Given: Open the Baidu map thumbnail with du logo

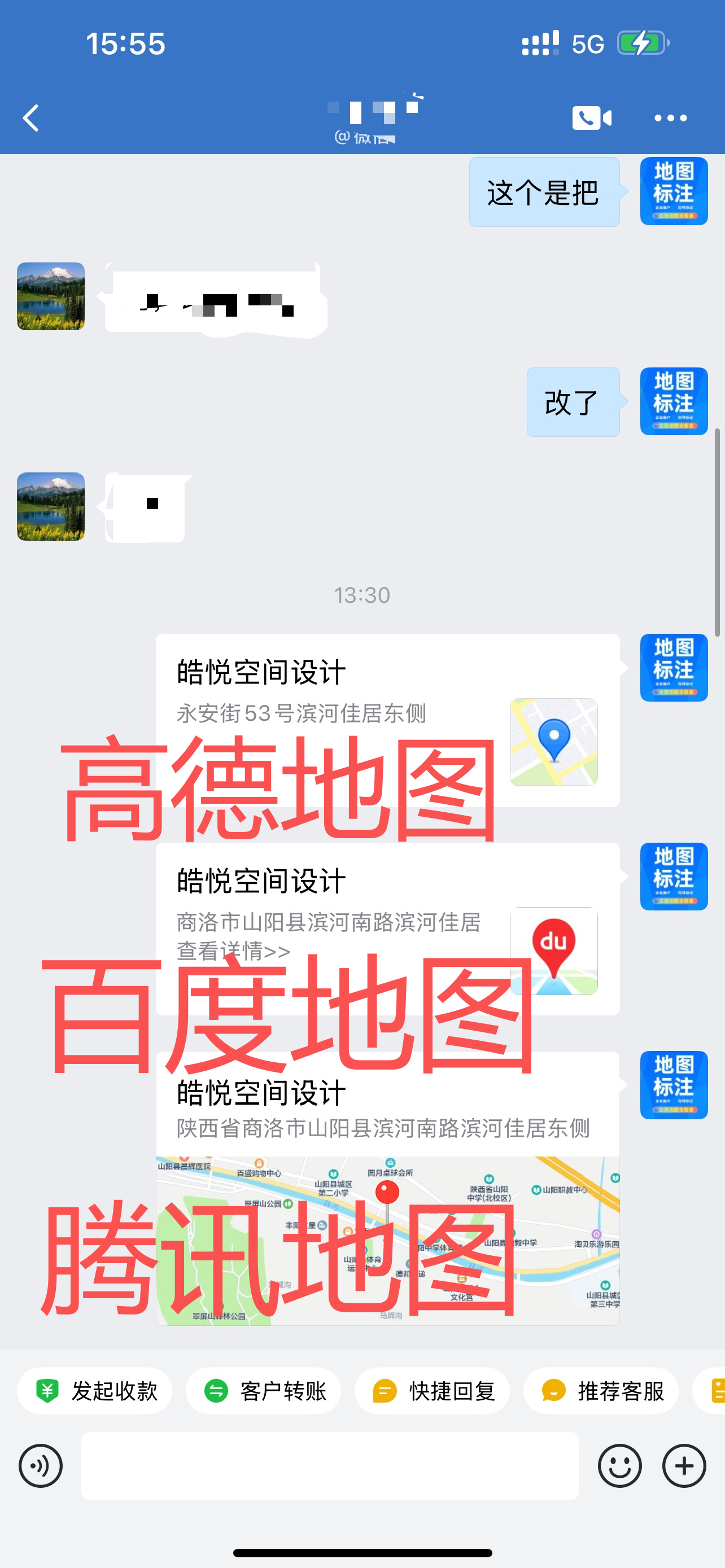Looking at the screenshot, I should pos(553,953).
